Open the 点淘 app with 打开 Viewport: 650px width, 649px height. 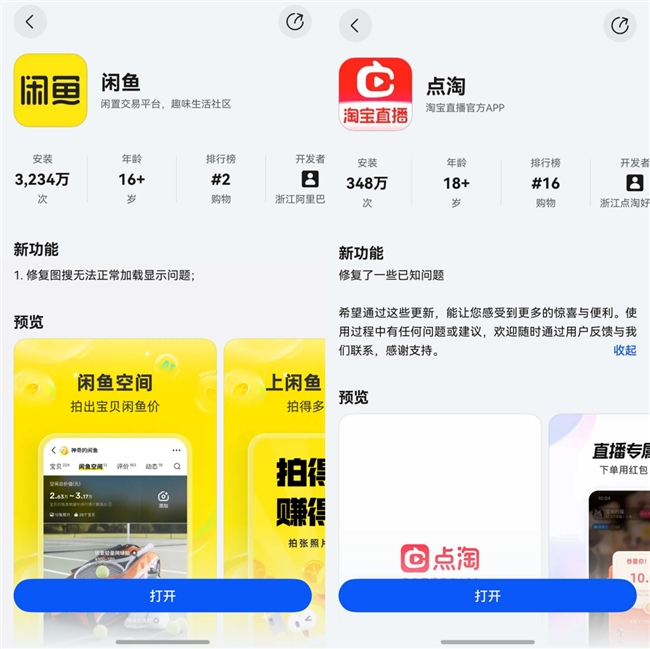[x=487, y=596]
